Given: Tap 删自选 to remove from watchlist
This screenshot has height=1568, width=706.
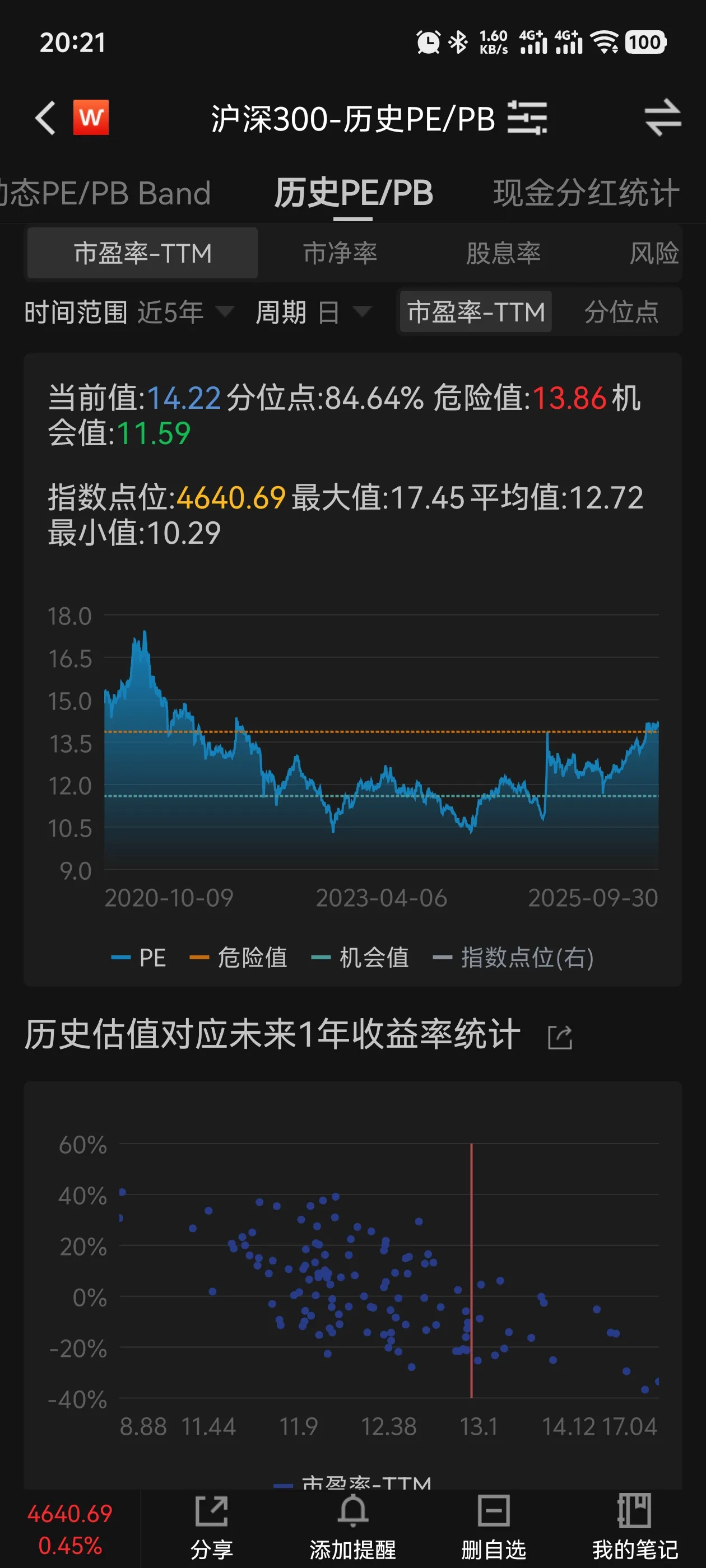Looking at the screenshot, I should (494, 1527).
